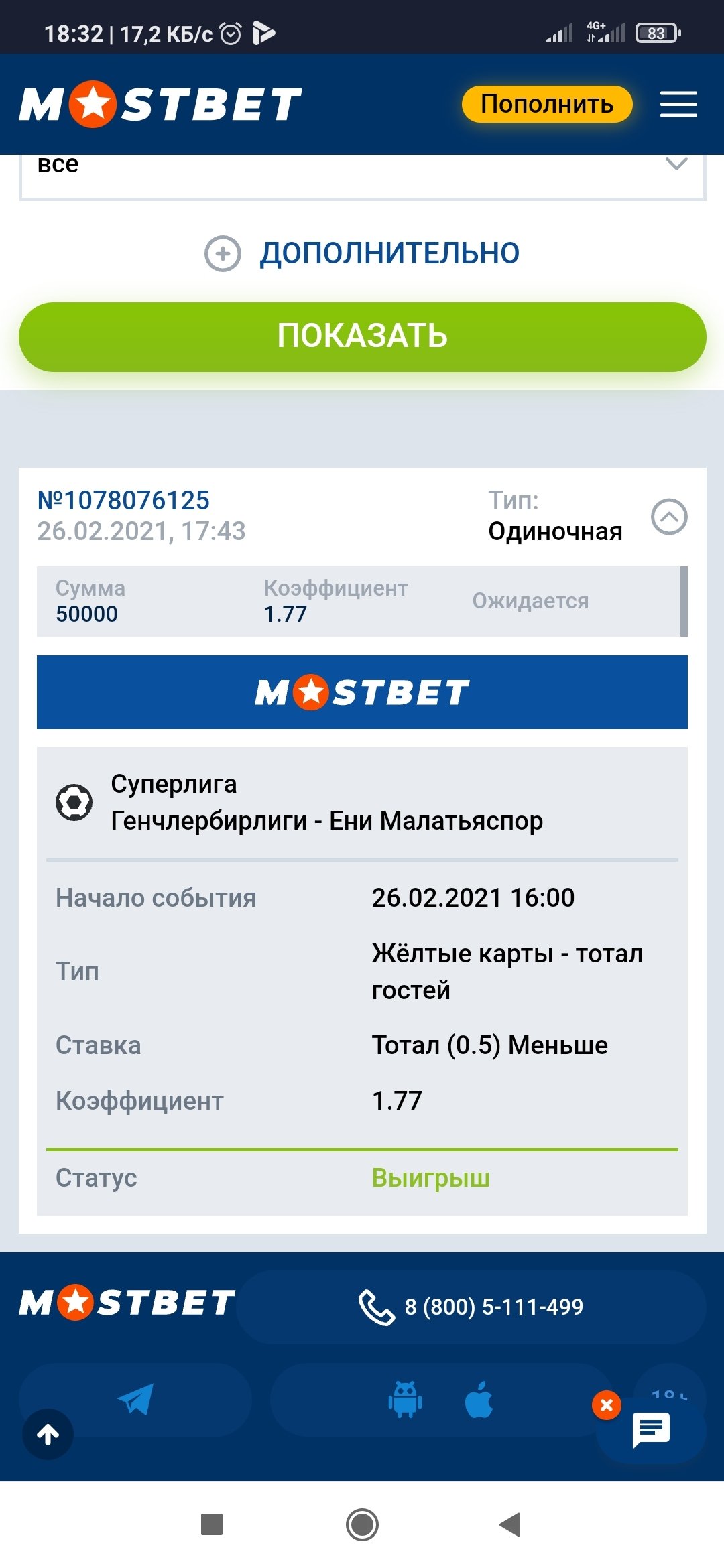The image size is (724, 1568).
Task: Download the Apple iOS app
Action: (x=479, y=1400)
